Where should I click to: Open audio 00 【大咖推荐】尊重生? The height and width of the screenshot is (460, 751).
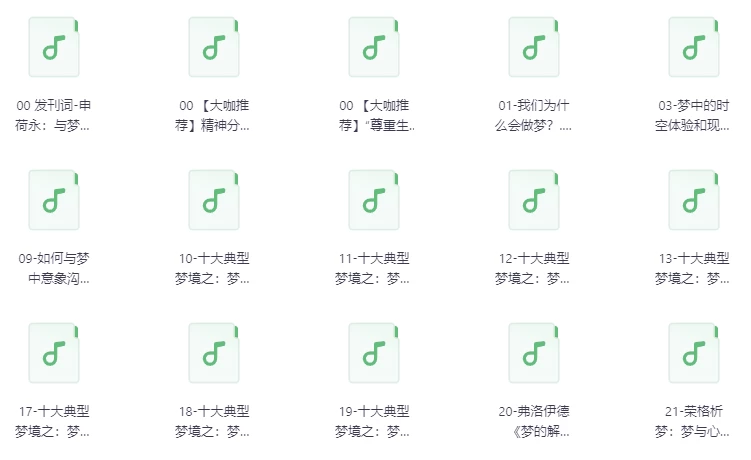[x=374, y=47]
